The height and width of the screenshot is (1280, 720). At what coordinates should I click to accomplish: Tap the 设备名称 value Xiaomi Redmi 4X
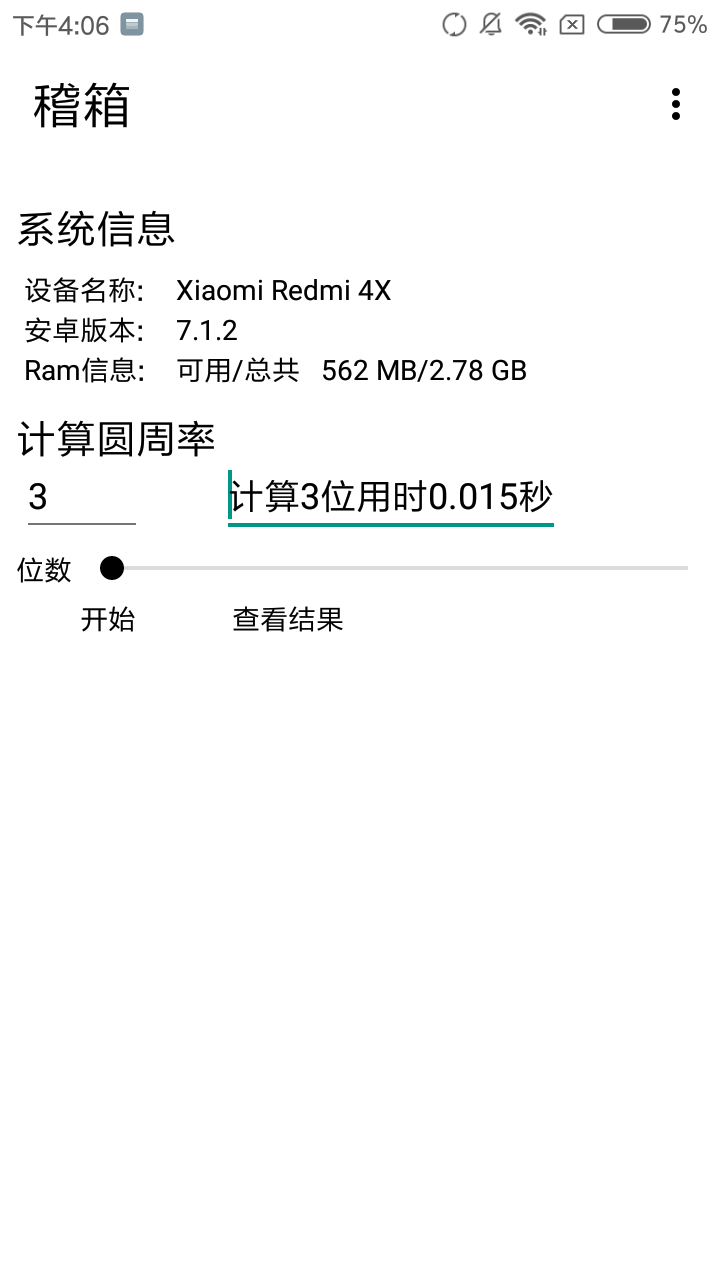tap(284, 290)
